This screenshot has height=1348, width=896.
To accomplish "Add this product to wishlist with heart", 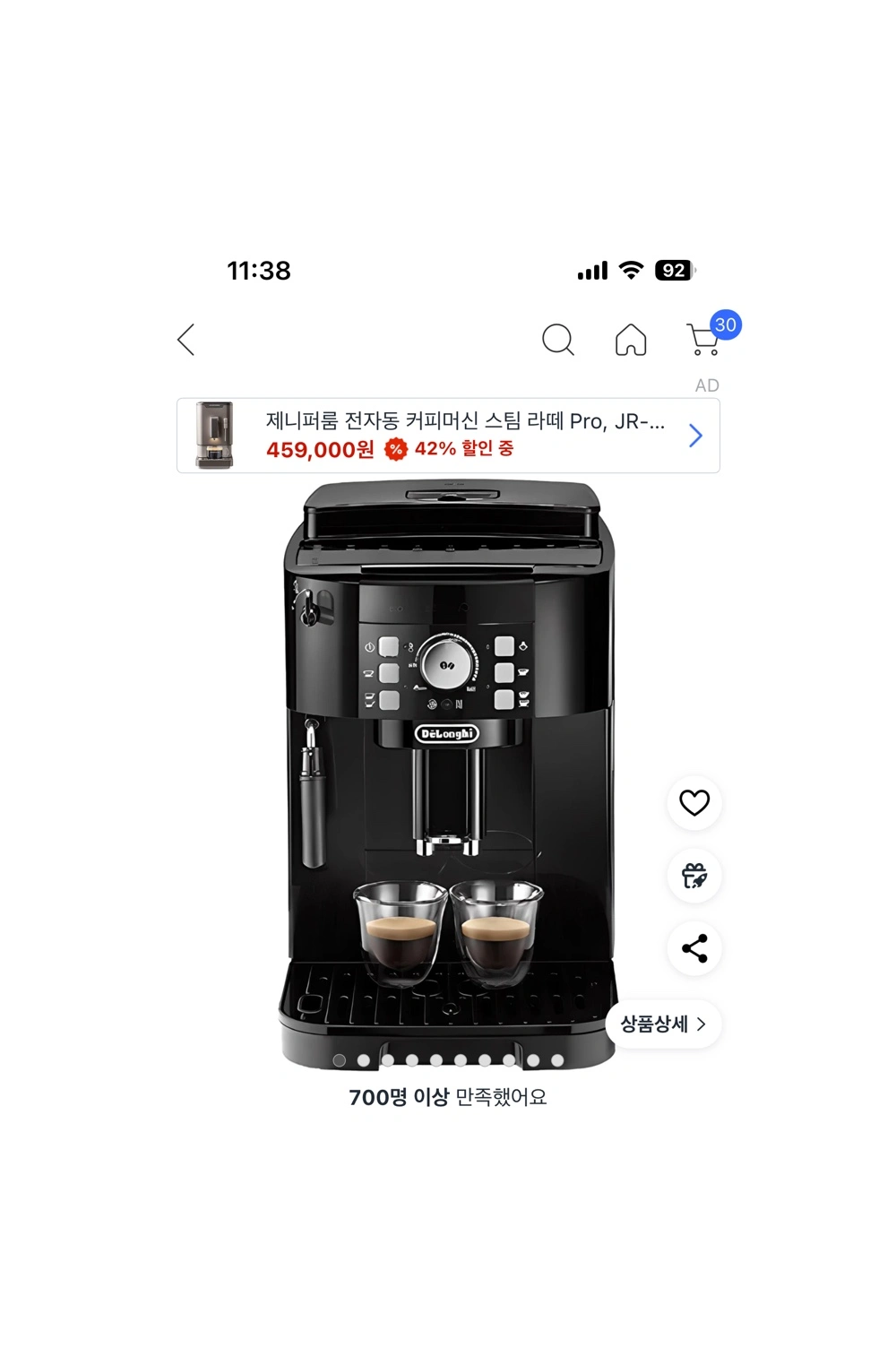I will [694, 803].
